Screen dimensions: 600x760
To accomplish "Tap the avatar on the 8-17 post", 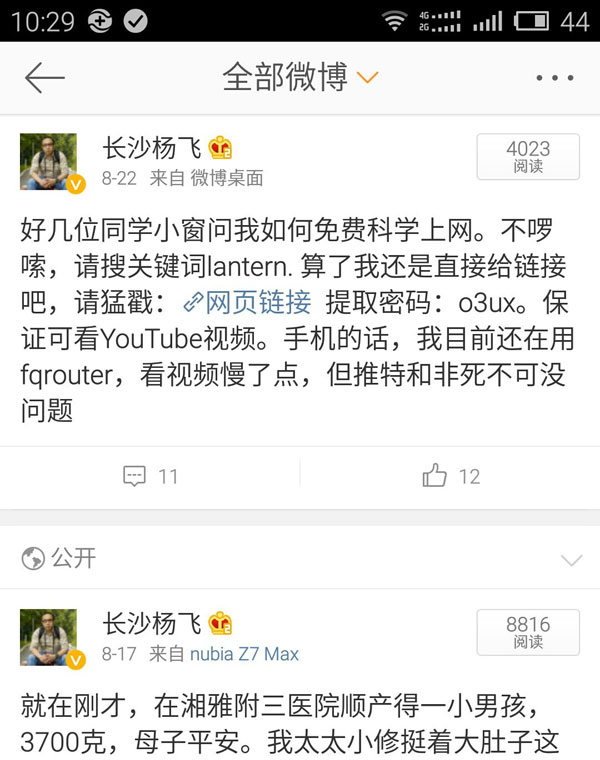I will click(49, 637).
